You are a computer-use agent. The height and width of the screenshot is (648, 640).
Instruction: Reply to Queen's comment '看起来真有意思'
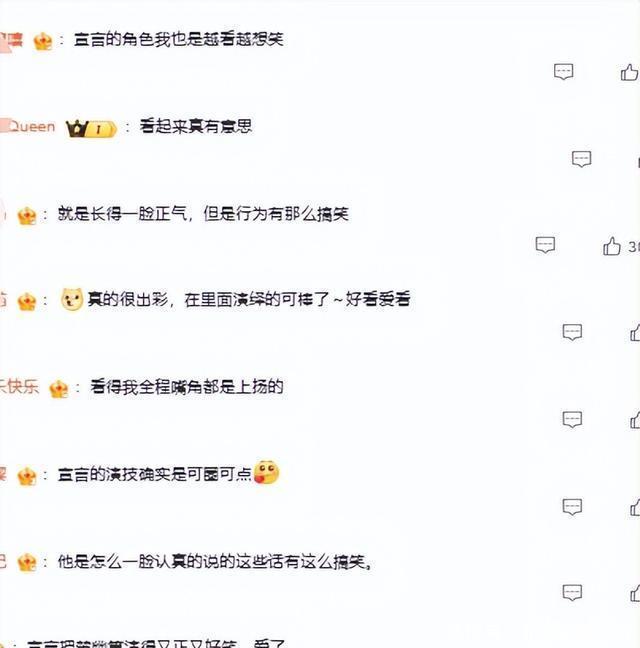coord(581,159)
